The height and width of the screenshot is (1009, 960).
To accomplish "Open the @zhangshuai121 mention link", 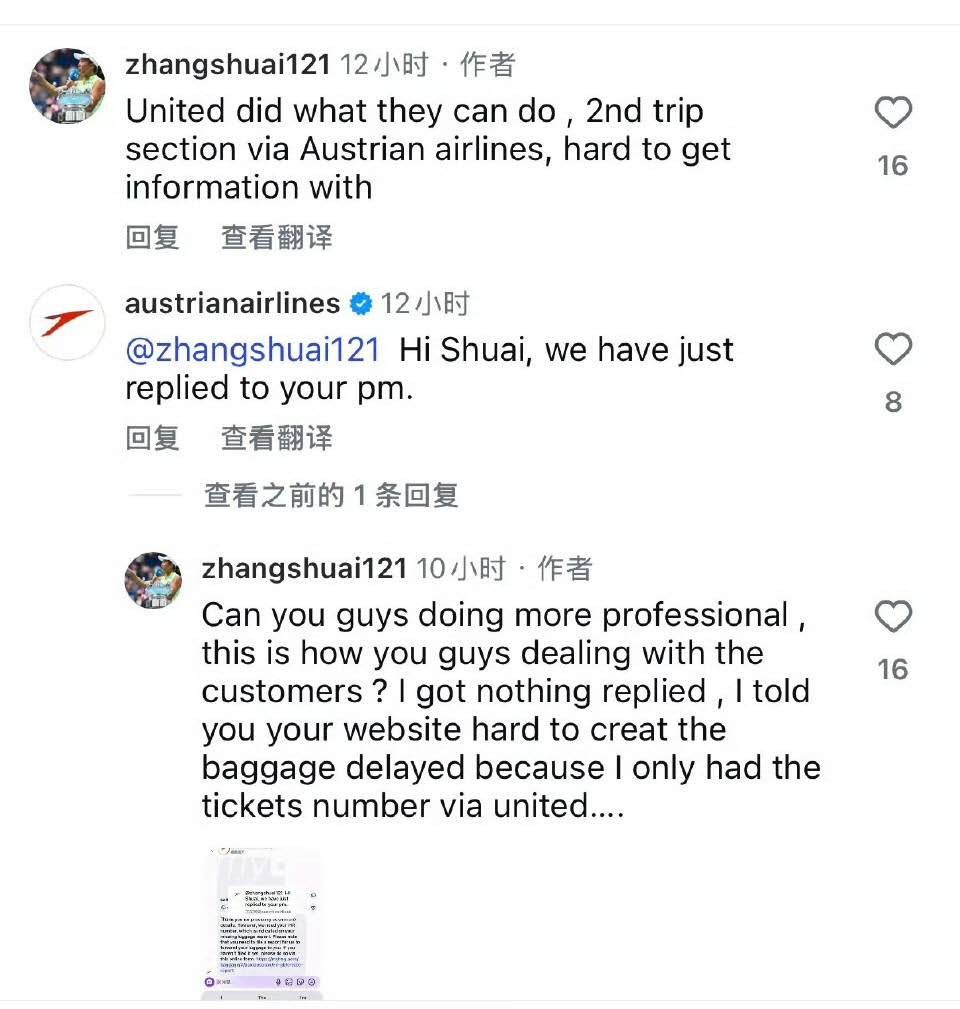I will click(253, 350).
